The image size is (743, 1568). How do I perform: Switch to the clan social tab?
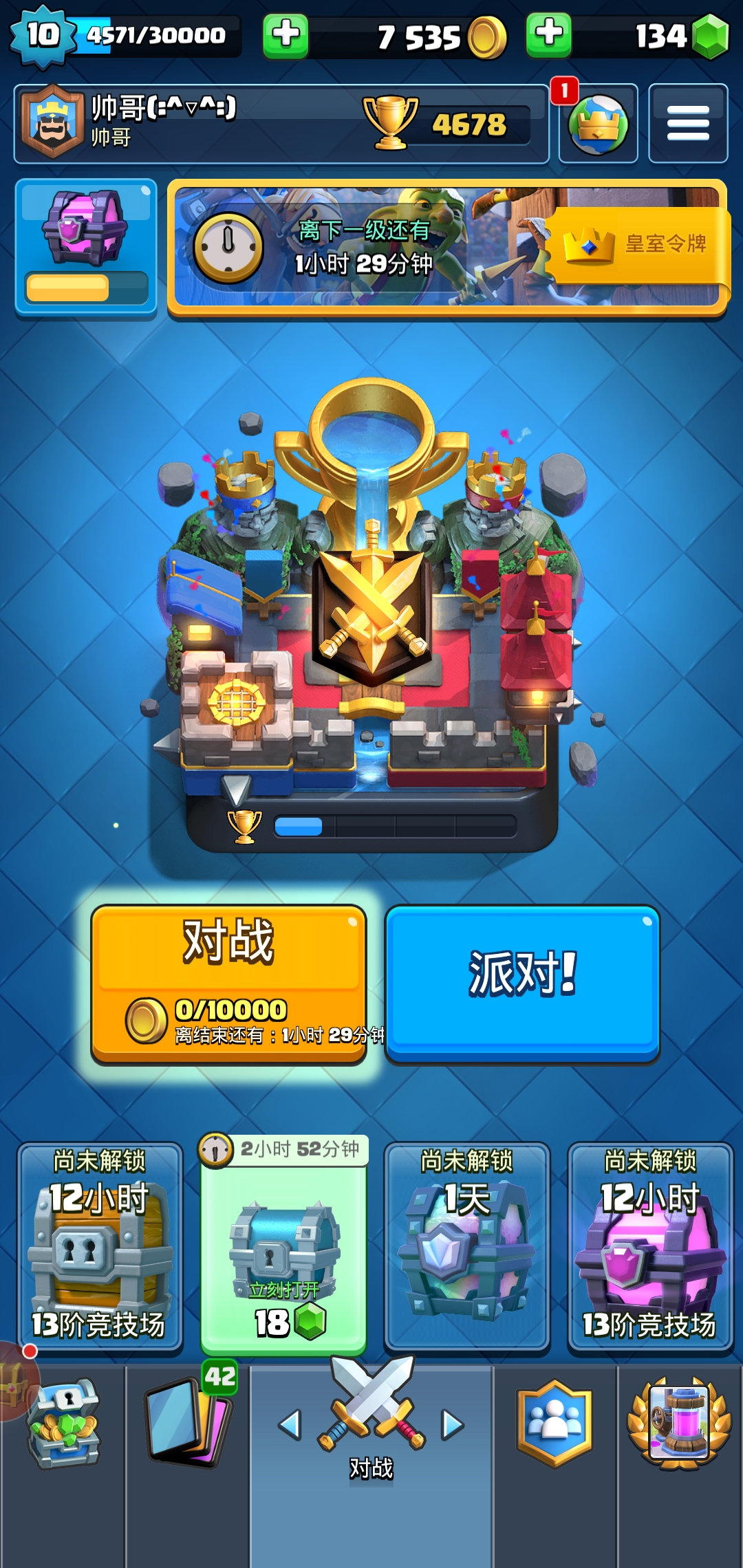point(555,1425)
